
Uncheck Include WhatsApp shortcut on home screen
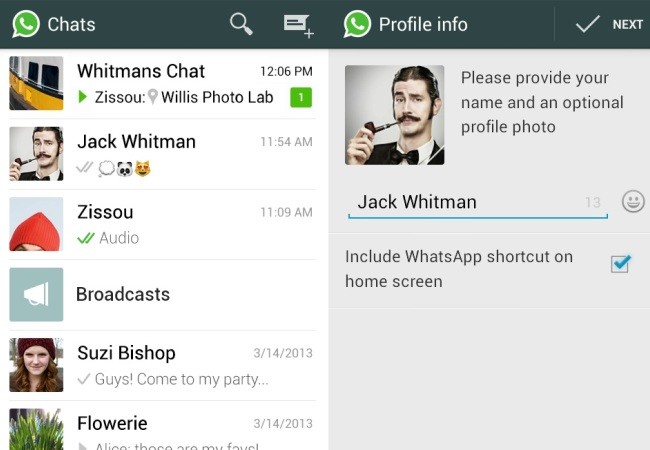click(621, 264)
